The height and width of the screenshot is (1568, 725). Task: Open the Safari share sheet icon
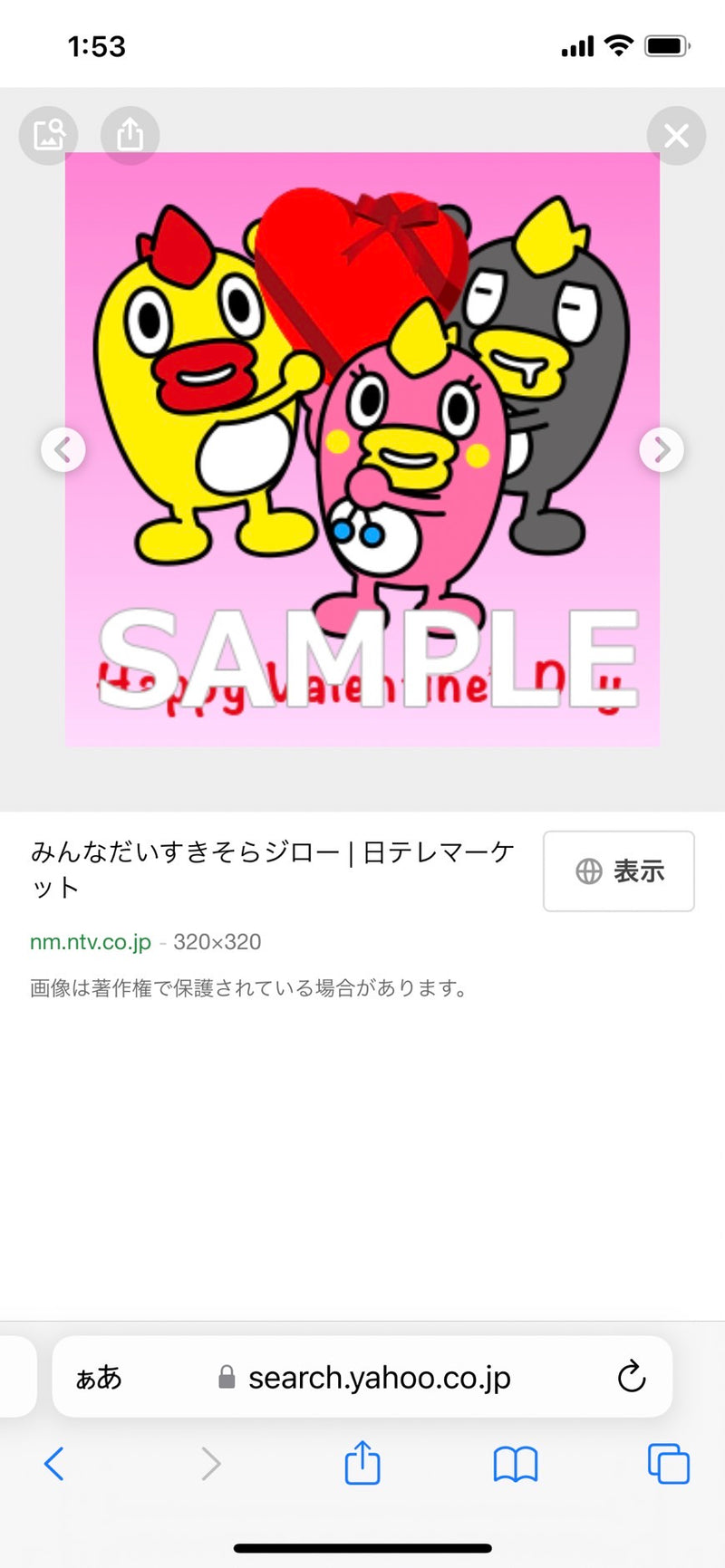click(362, 1464)
